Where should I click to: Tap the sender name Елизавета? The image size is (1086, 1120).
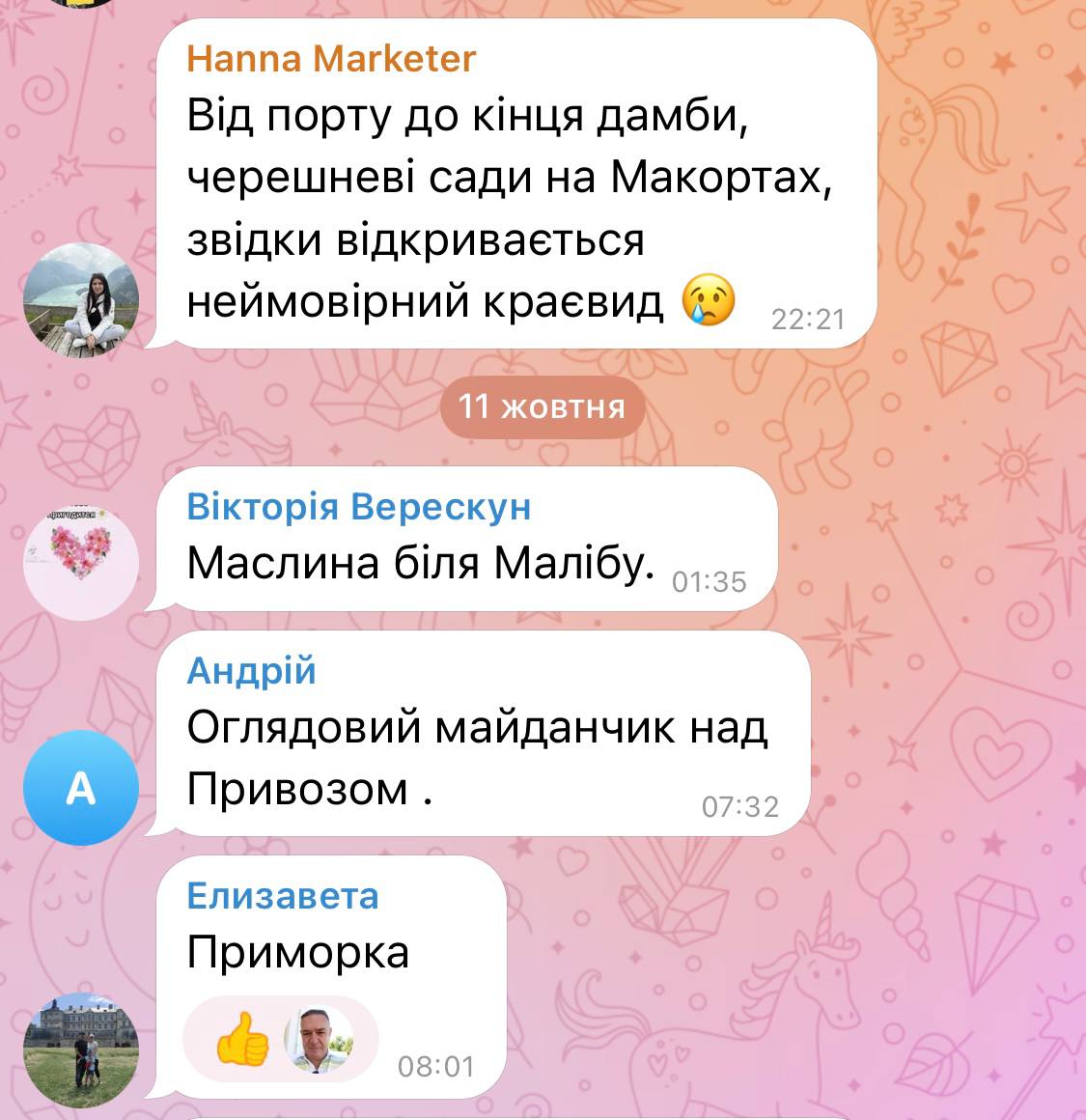(x=282, y=896)
